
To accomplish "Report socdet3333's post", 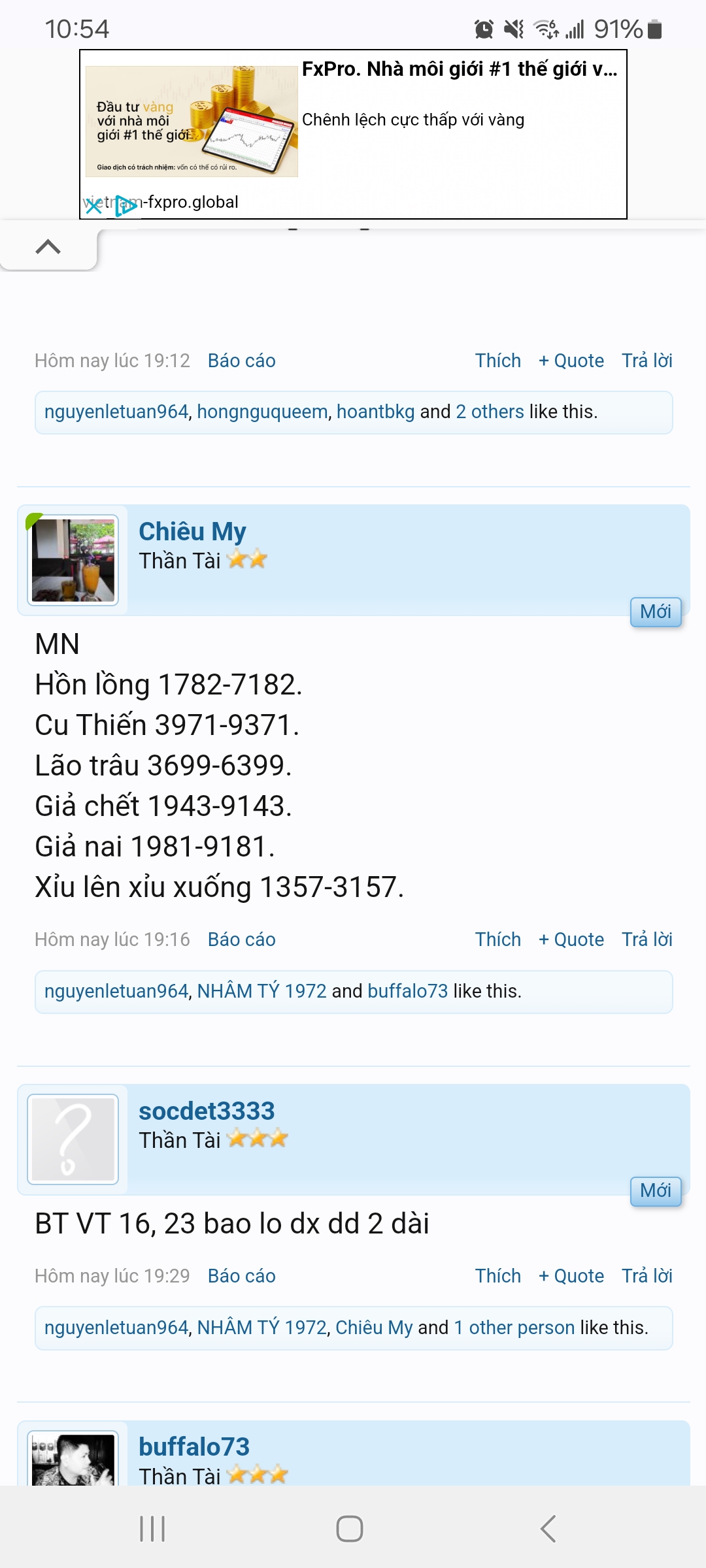I will point(241,1276).
